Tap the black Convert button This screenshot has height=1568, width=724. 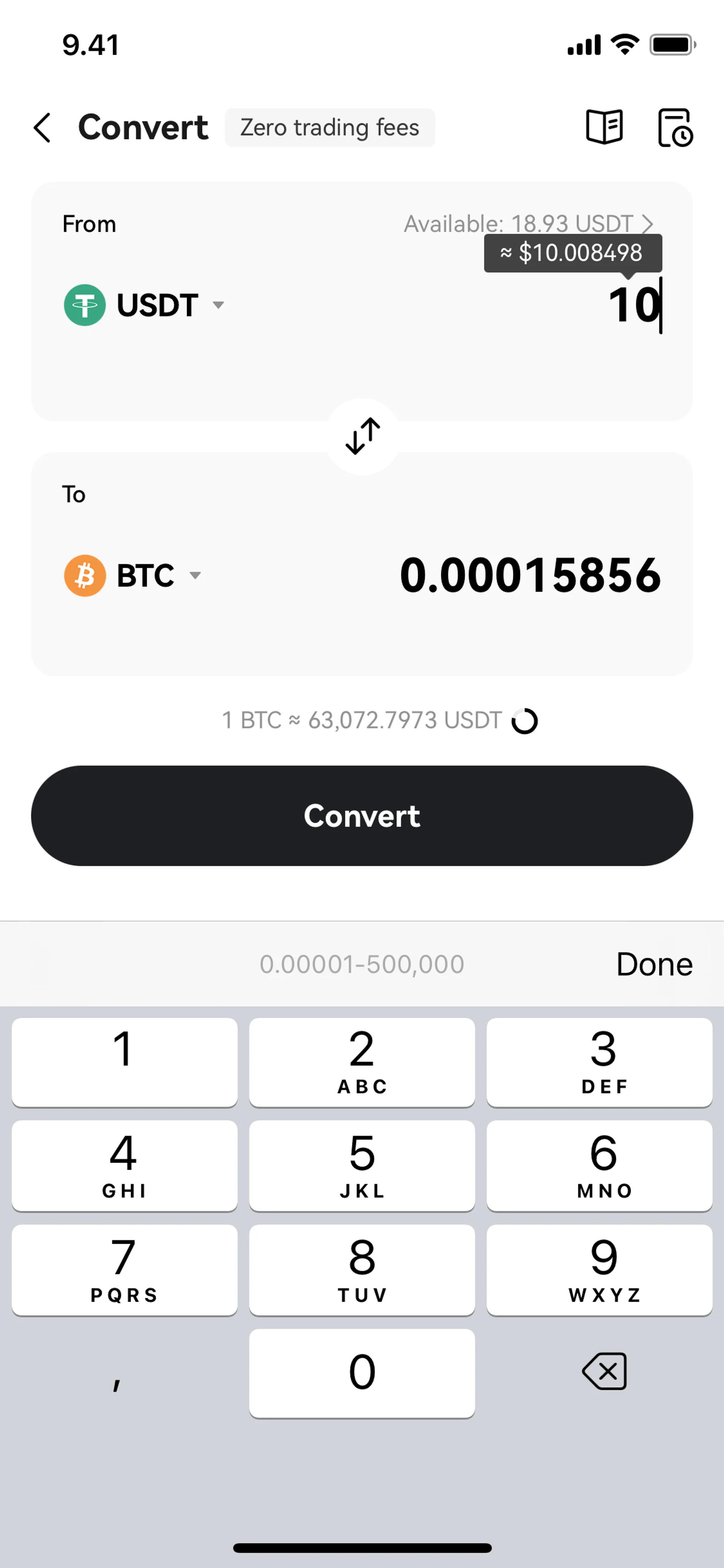point(362,815)
